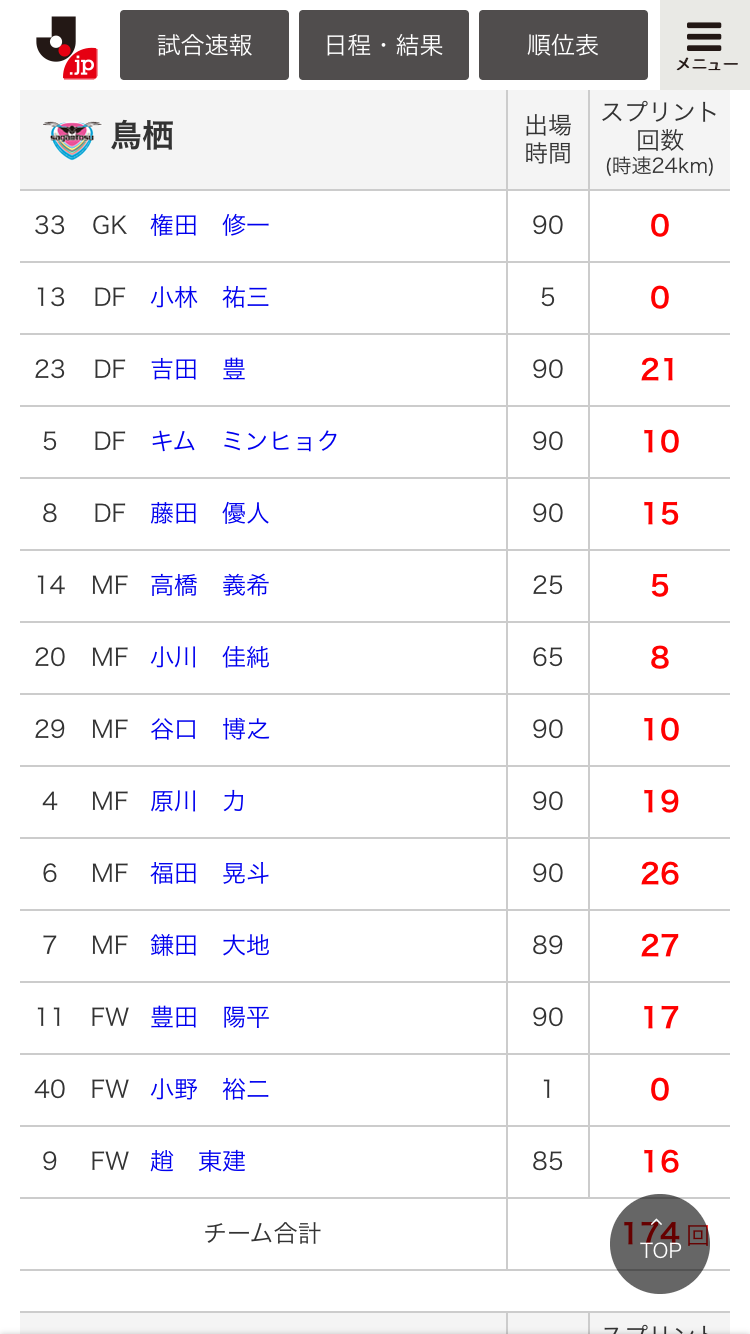This screenshot has width=750, height=1334.
Task: Open the 順位表 standings page
Action: pos(563,45)
